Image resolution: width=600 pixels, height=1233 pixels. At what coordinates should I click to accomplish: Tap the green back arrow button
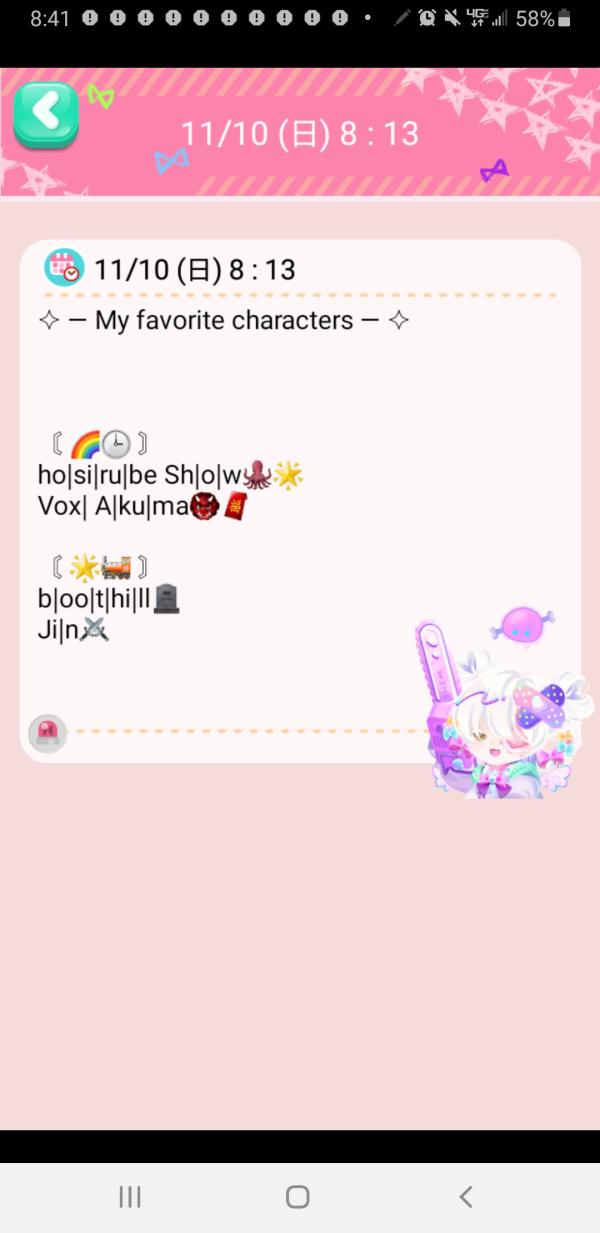click(45, 114)
